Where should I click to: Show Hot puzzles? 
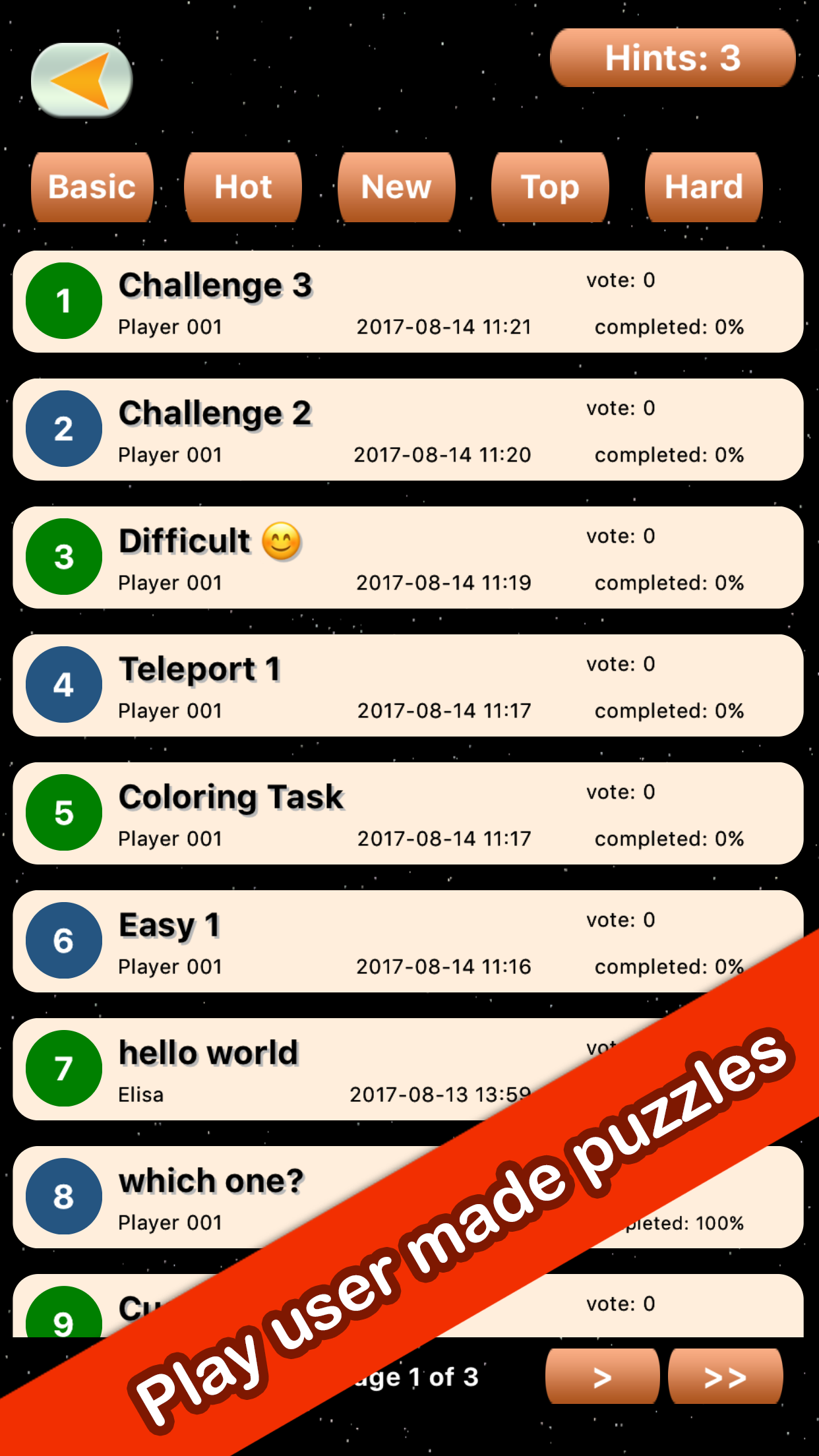pos(243,187)
